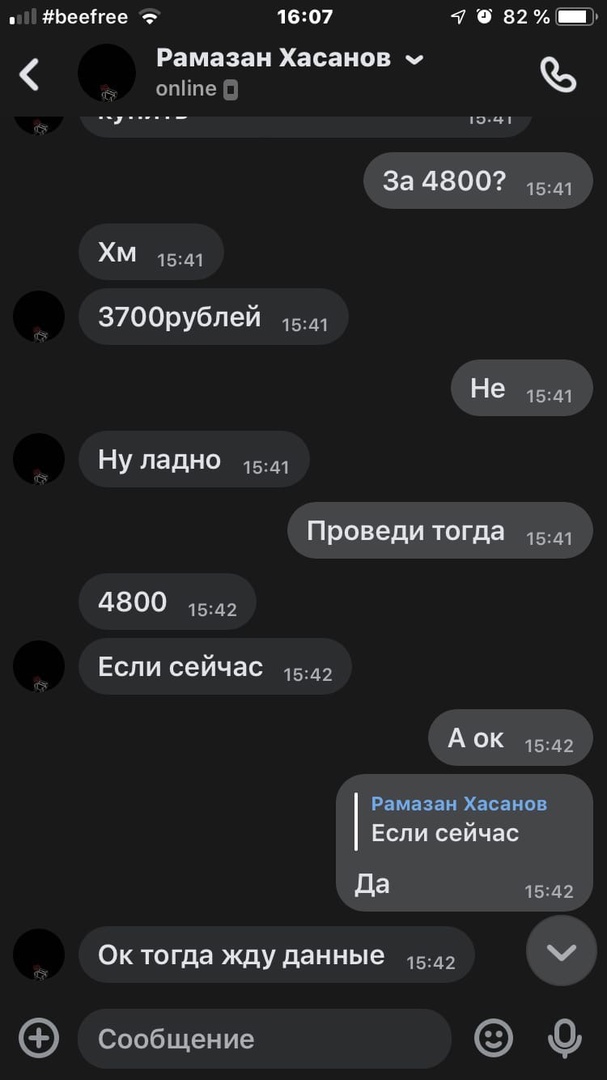Viewport: 607px width, 1080px height.
Task: Go back to the chat list
Action: [x=30, y=74]
